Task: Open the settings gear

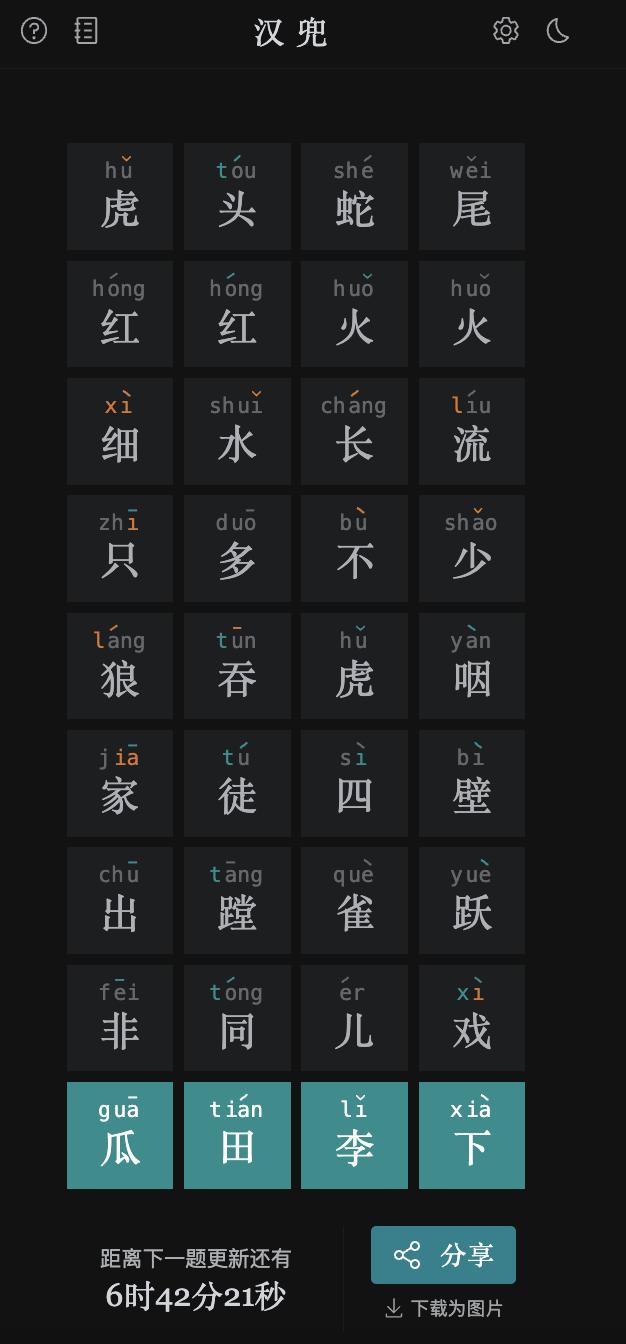Action: [x=506, y=31]
